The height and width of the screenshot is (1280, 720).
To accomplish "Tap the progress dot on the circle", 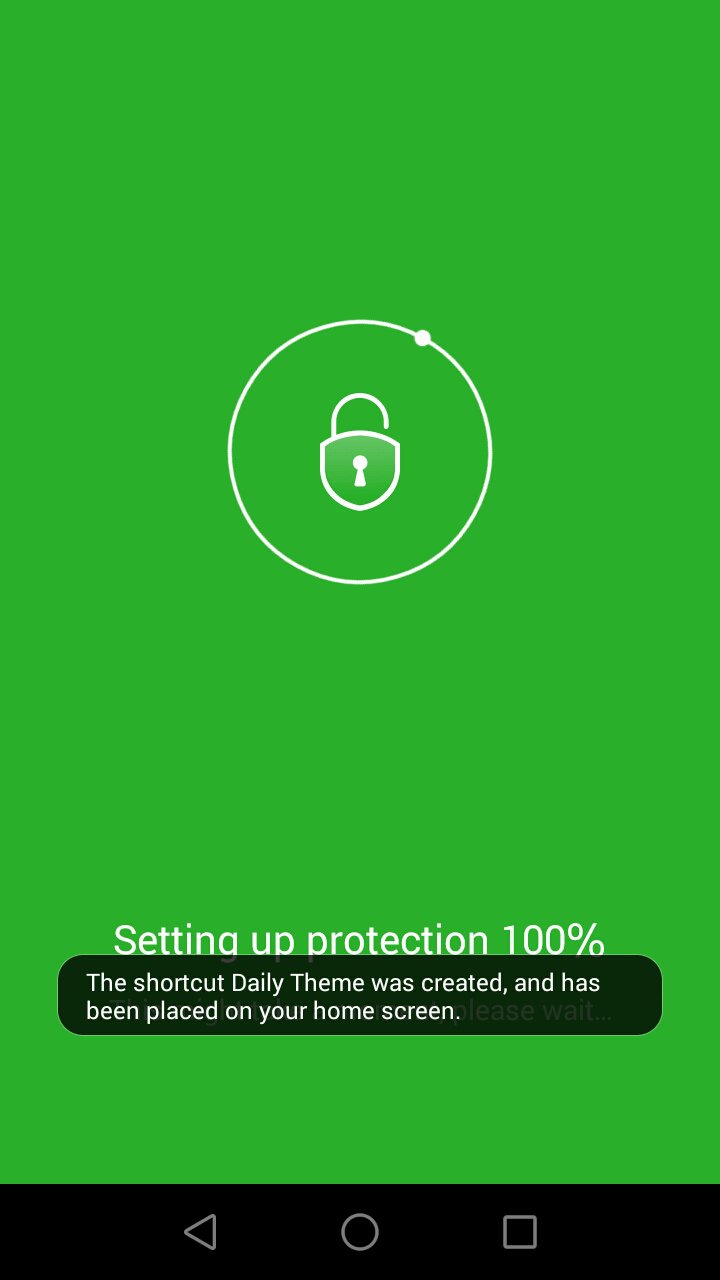I will (x=422, y=338).
